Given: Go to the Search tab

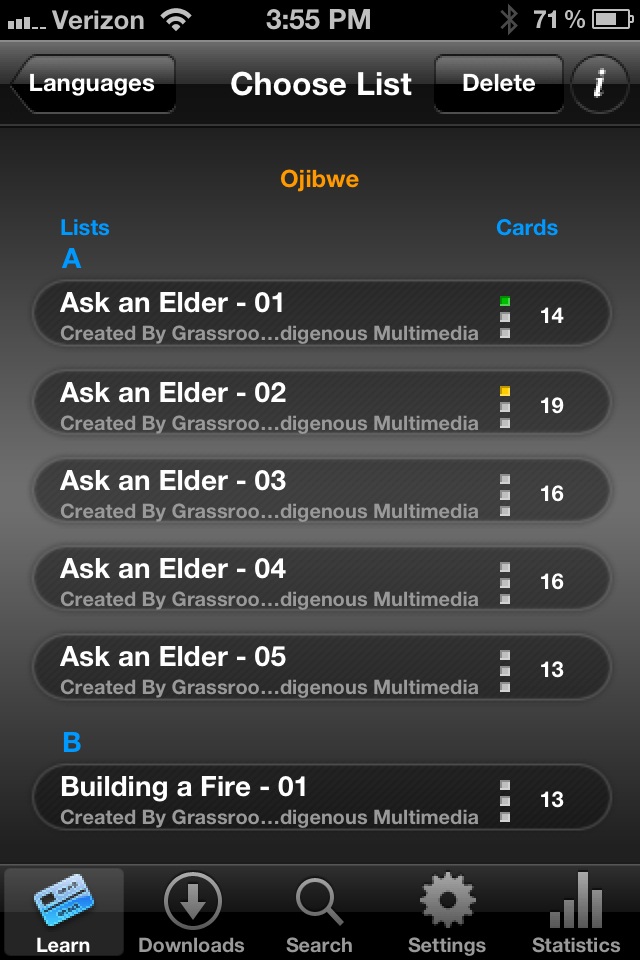Looking at the screenshot, I should pos(319,914).
